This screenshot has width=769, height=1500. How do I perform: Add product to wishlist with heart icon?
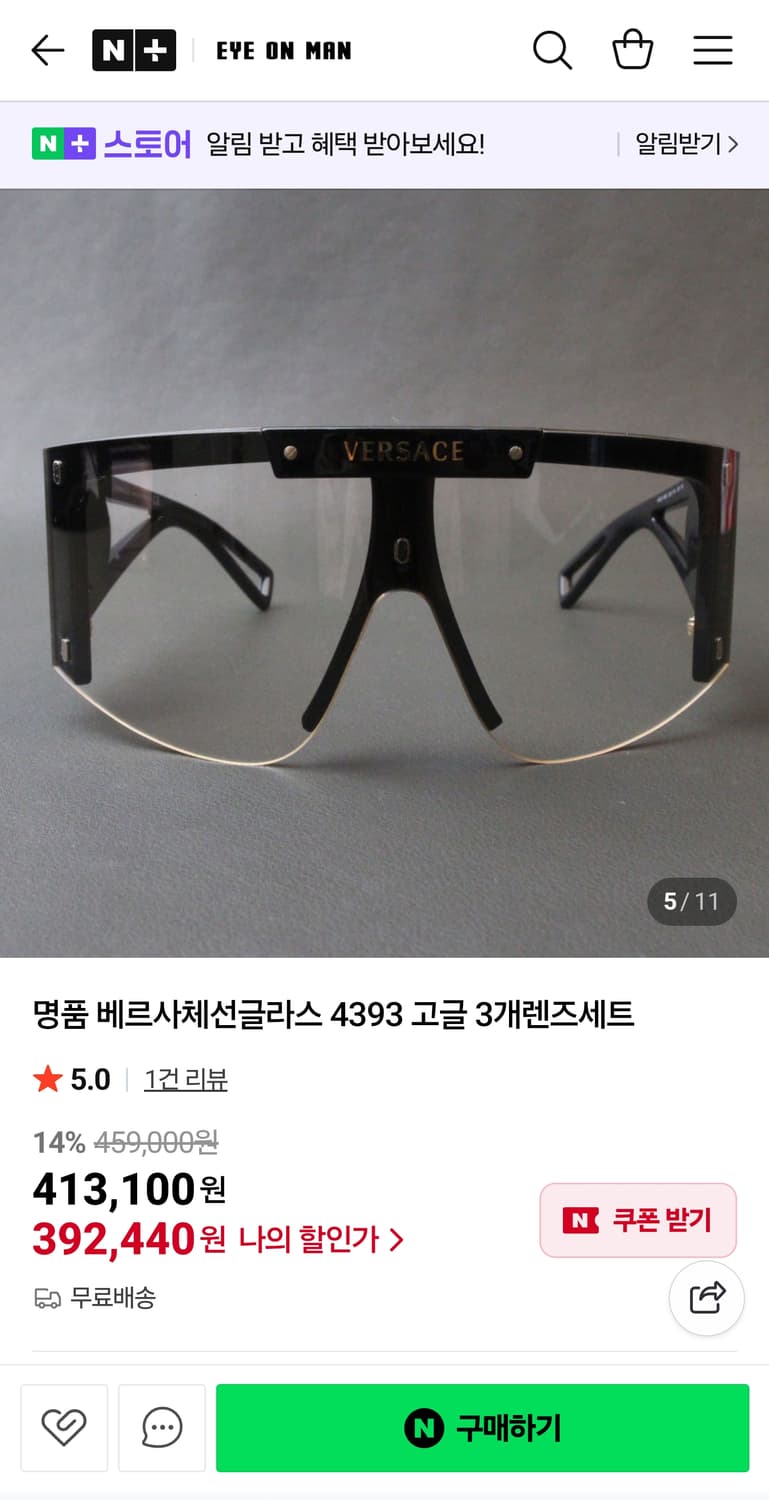pyautogui.click(x=64, y=1427)
